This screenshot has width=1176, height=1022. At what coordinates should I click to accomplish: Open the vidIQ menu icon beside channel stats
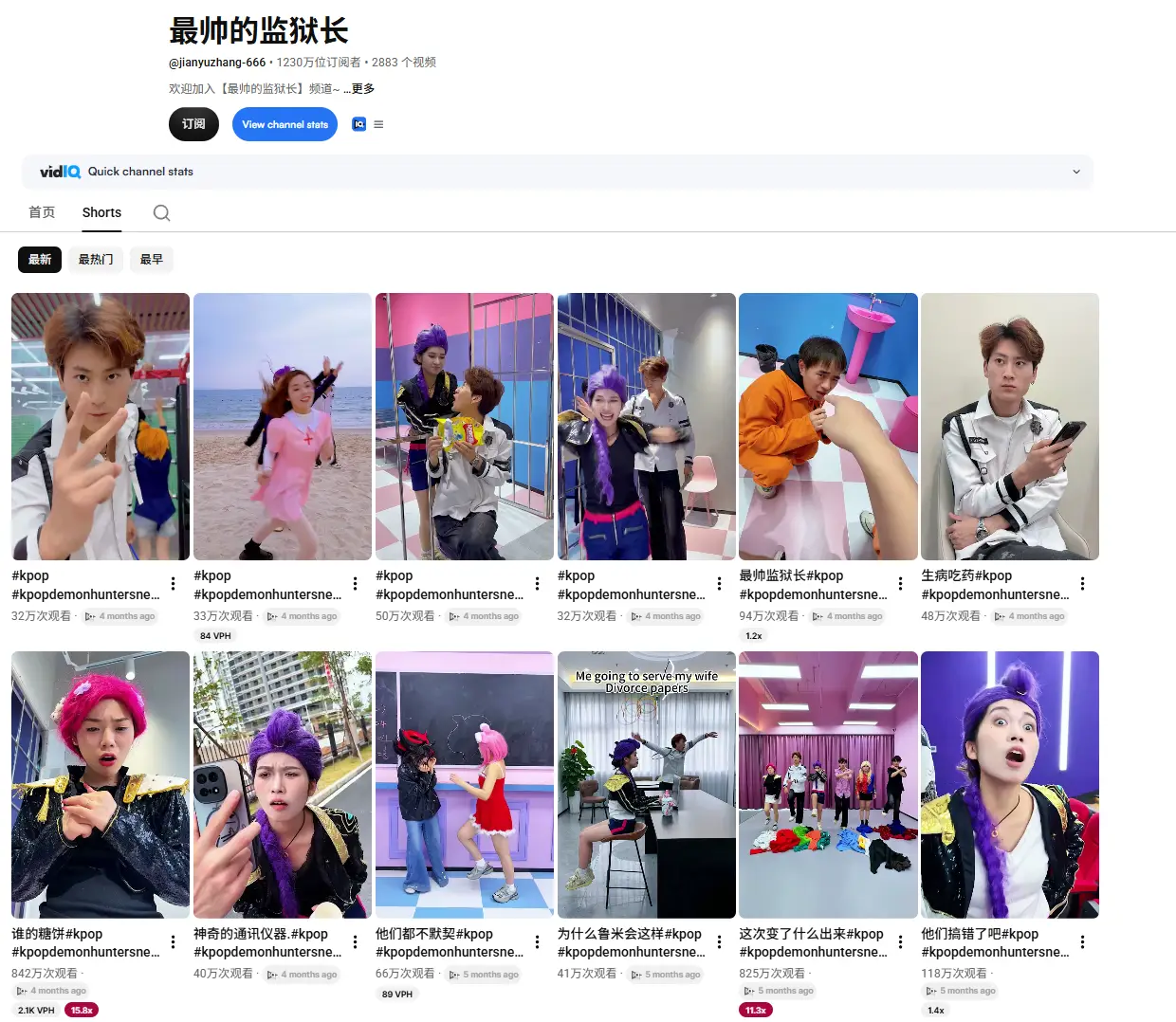click(378, 124)
